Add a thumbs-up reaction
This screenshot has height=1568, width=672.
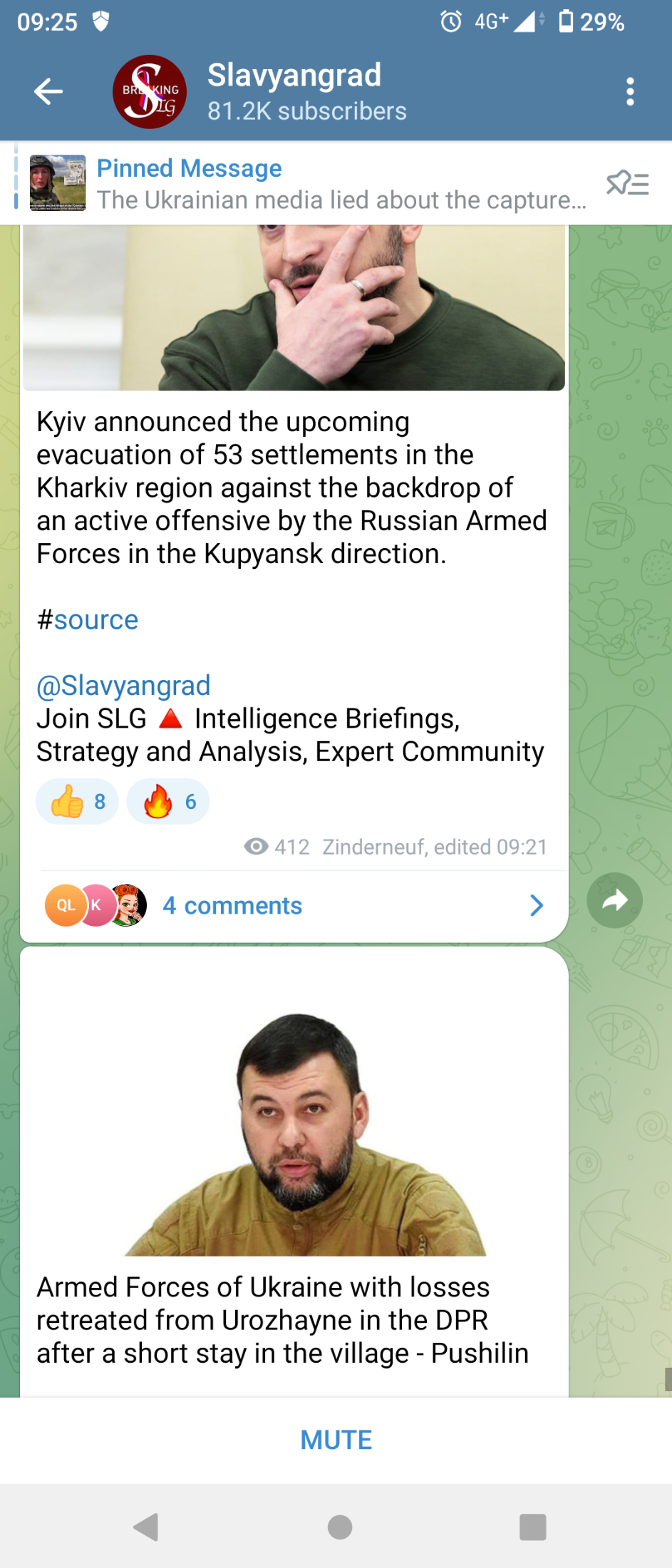pyautogui.click(x=77, y=802)
